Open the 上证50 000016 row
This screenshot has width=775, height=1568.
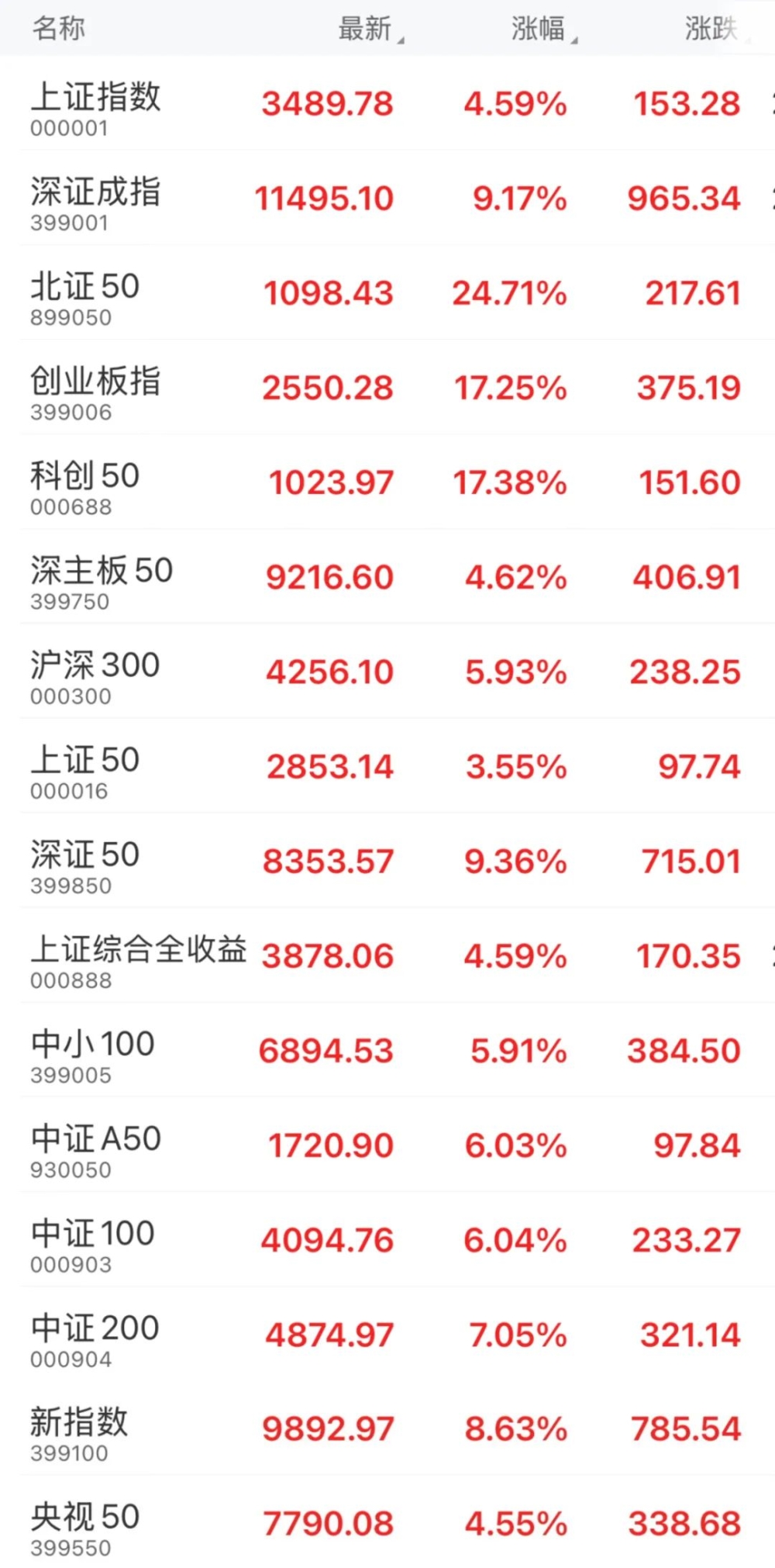tap(85, 768)
